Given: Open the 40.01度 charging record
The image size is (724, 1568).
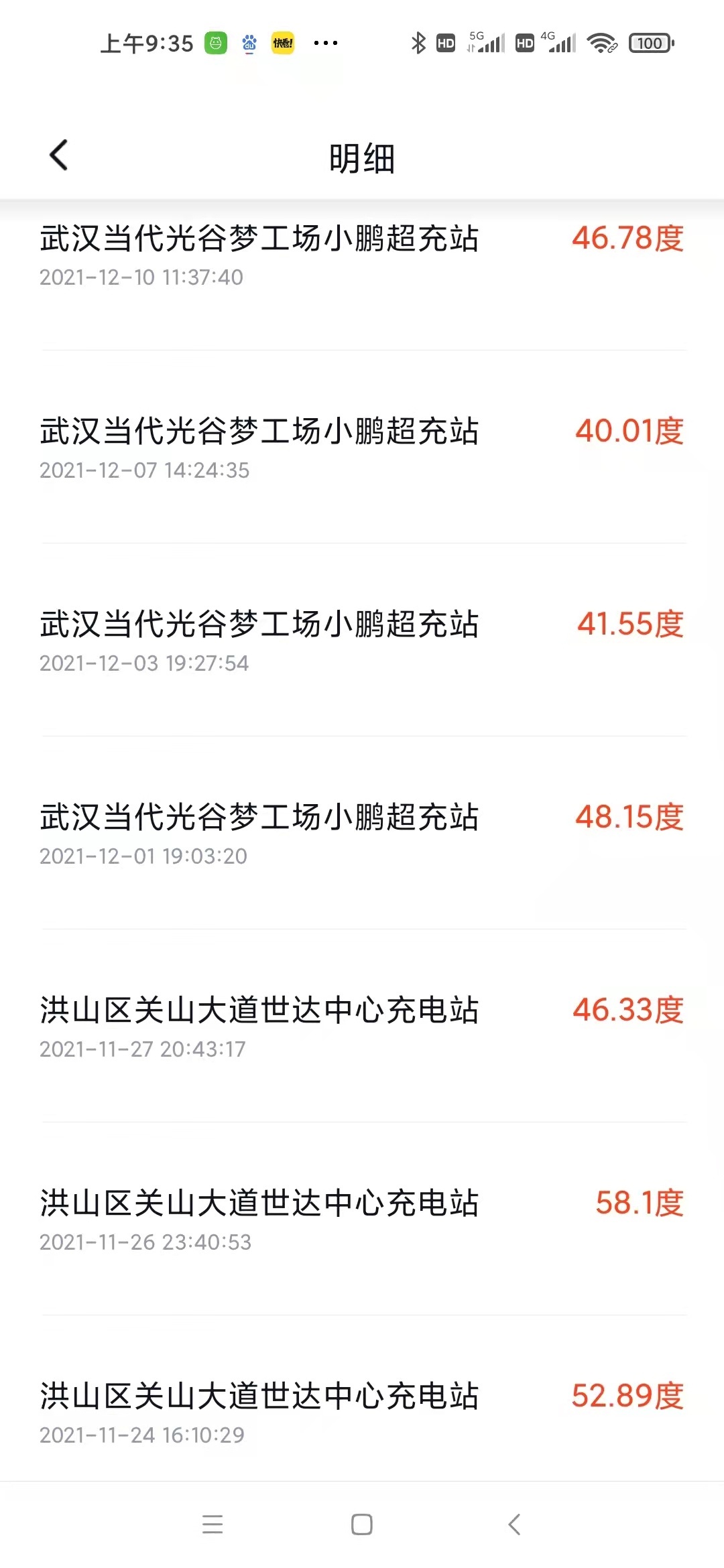Looking at the screenshot, I should 362,447.
